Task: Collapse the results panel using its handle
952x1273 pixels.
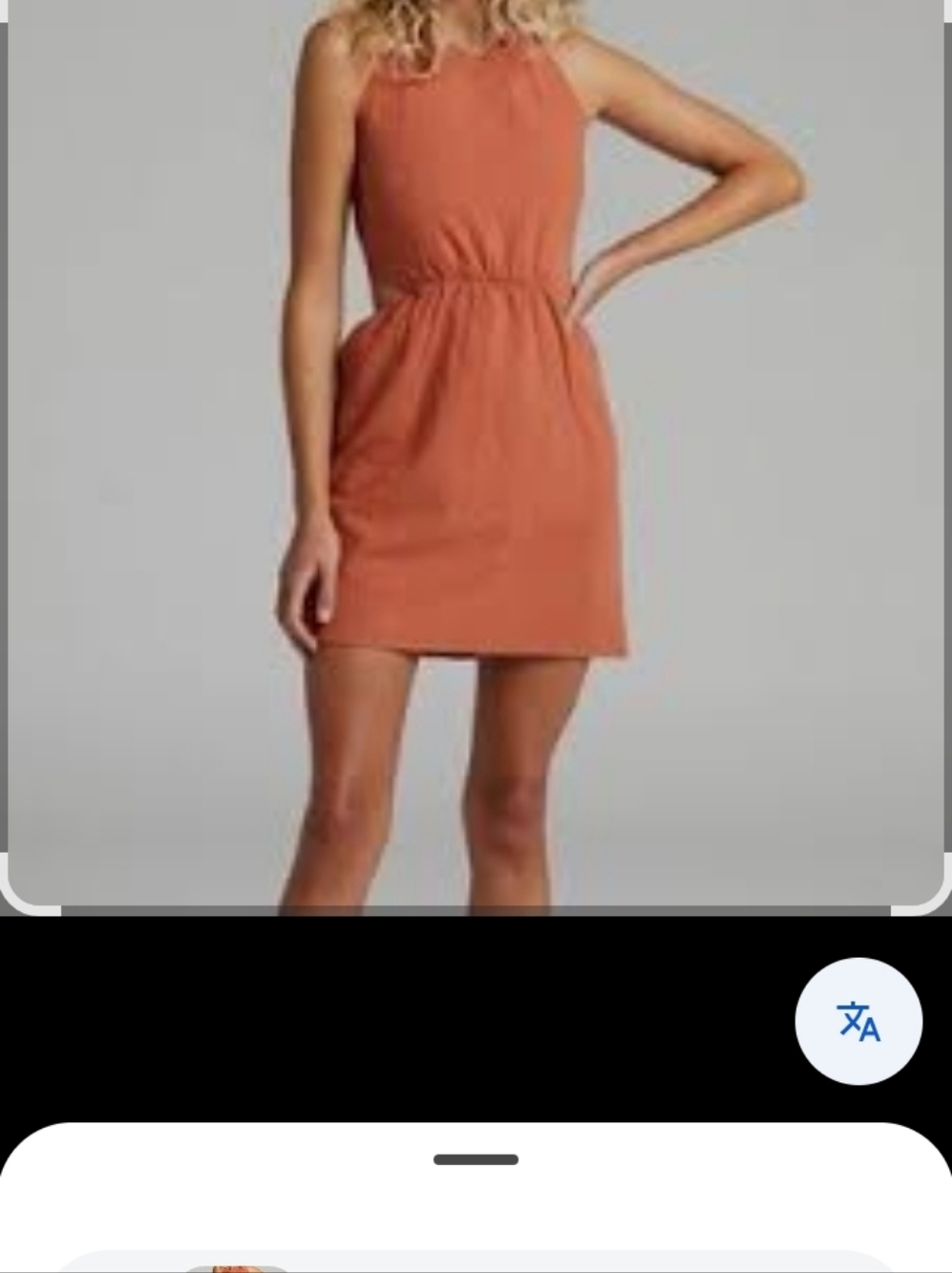Action: 475,1158
